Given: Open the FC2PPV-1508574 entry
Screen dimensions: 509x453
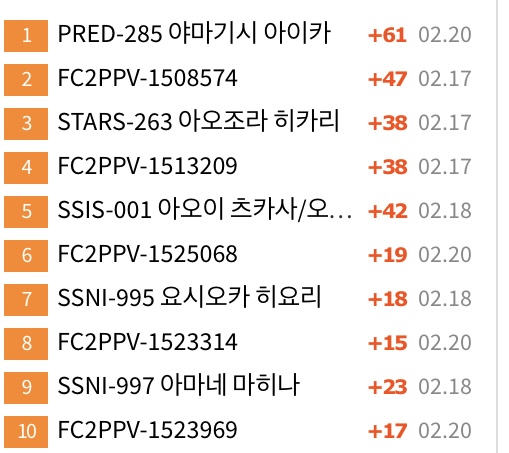Looking at the screenshot, I should pos(147,78).
